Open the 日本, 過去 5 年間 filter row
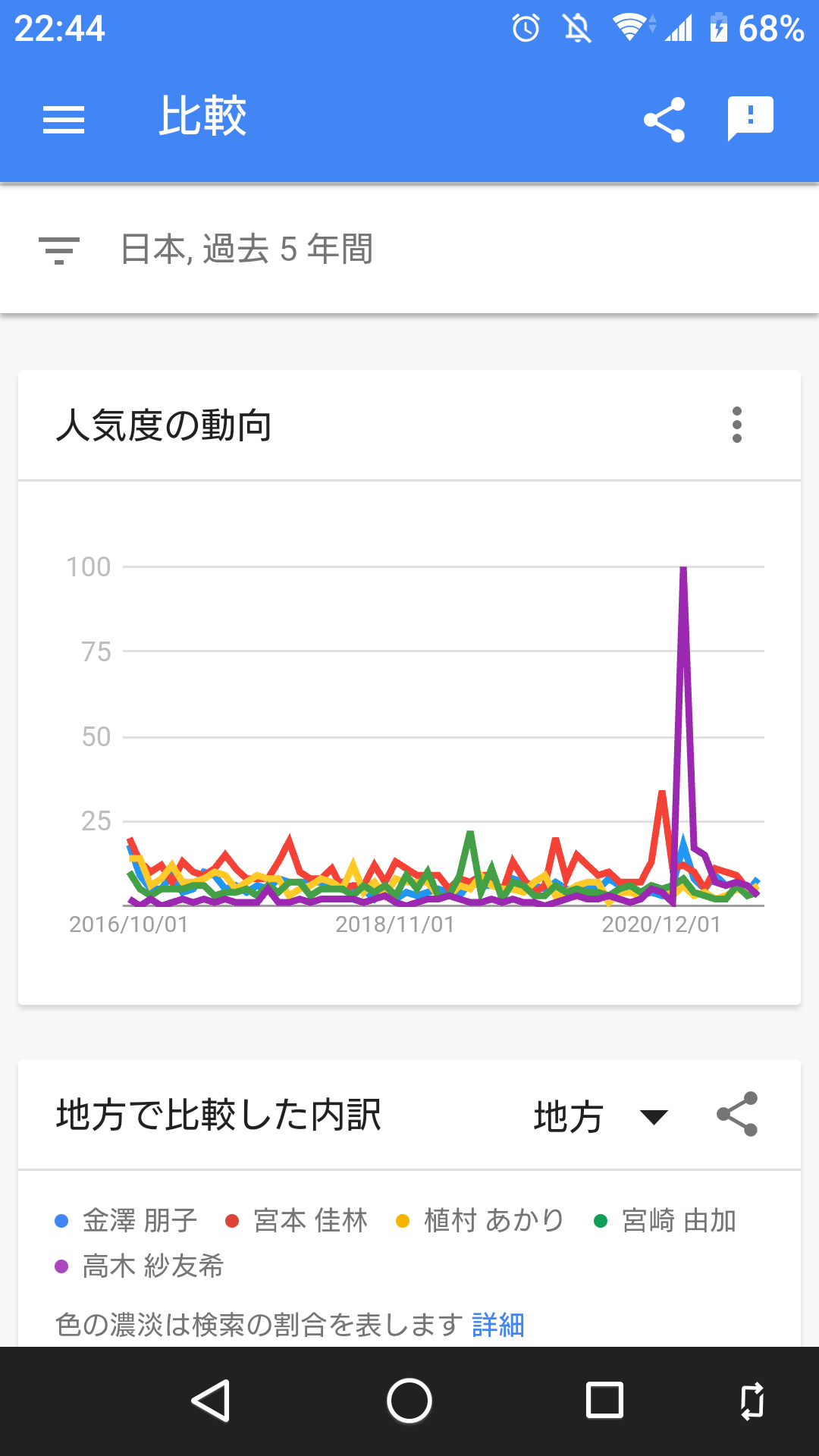 (x=246, y=249)
